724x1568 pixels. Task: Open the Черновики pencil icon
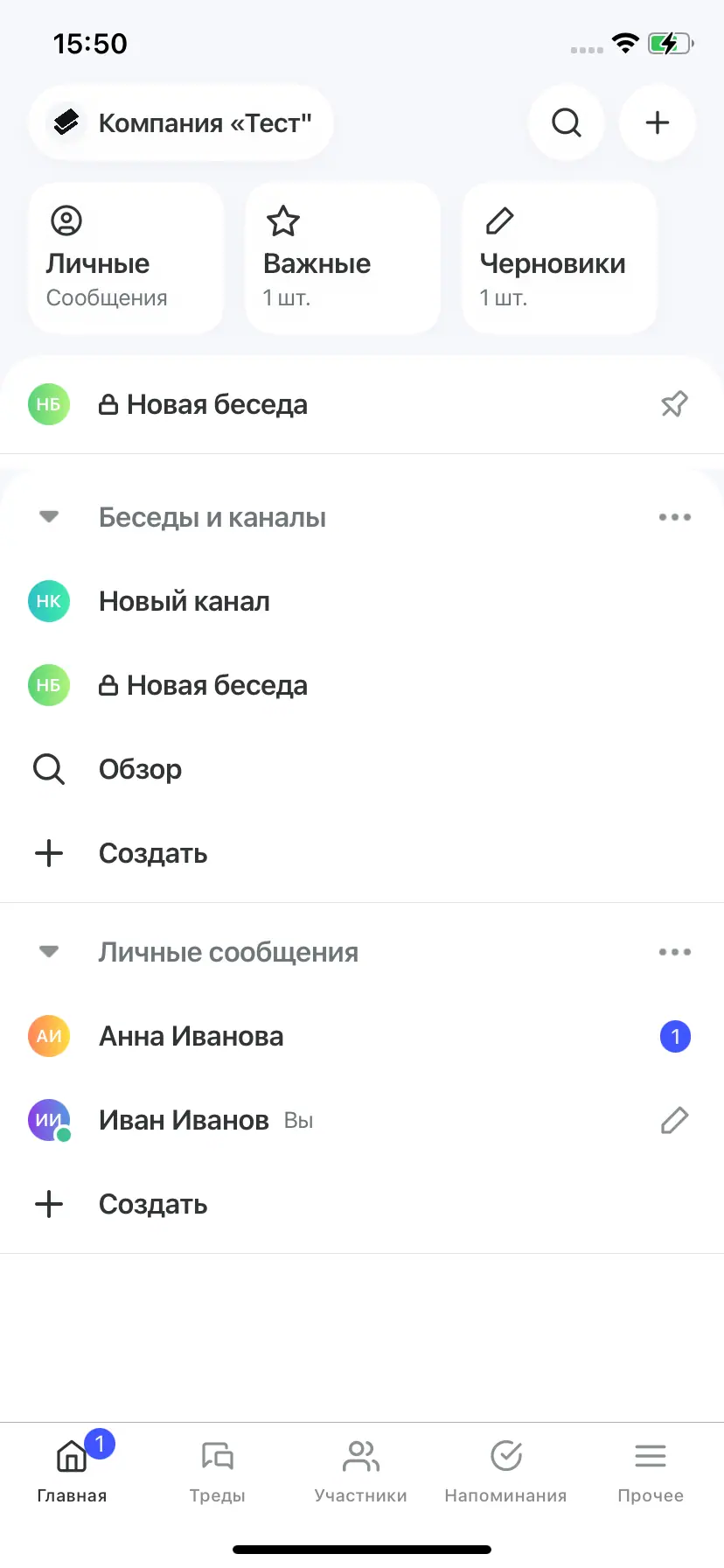[498, 220]
